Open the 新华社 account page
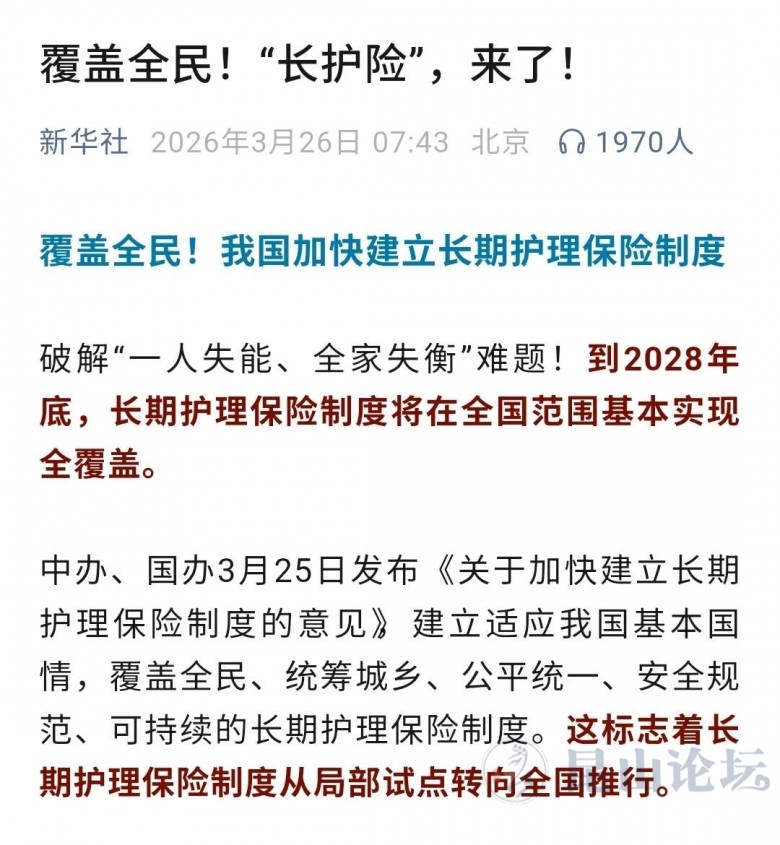This screenshot has height=845, width=780. pyautogui.click(x=84, y=142)
